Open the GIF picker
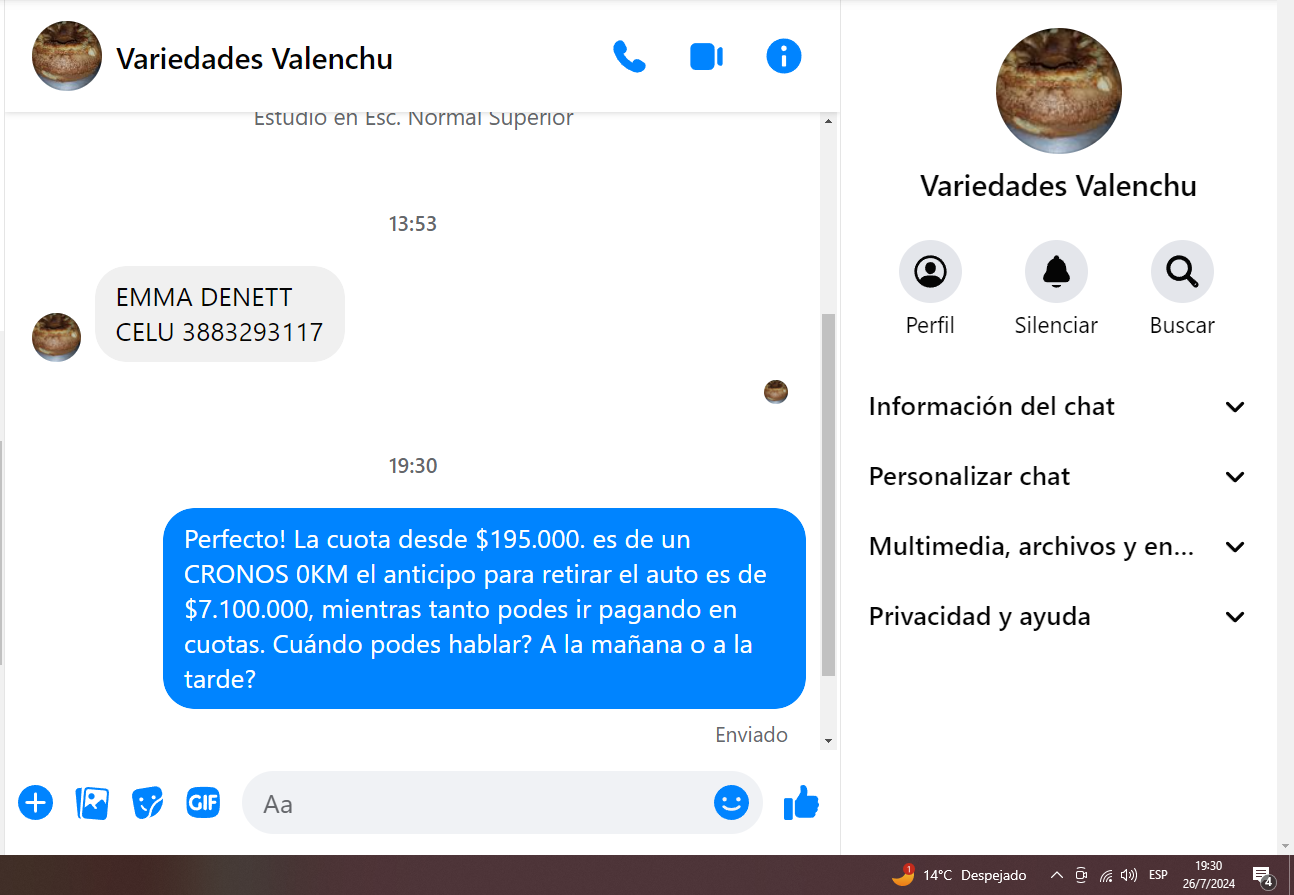 tap(203, 802)
